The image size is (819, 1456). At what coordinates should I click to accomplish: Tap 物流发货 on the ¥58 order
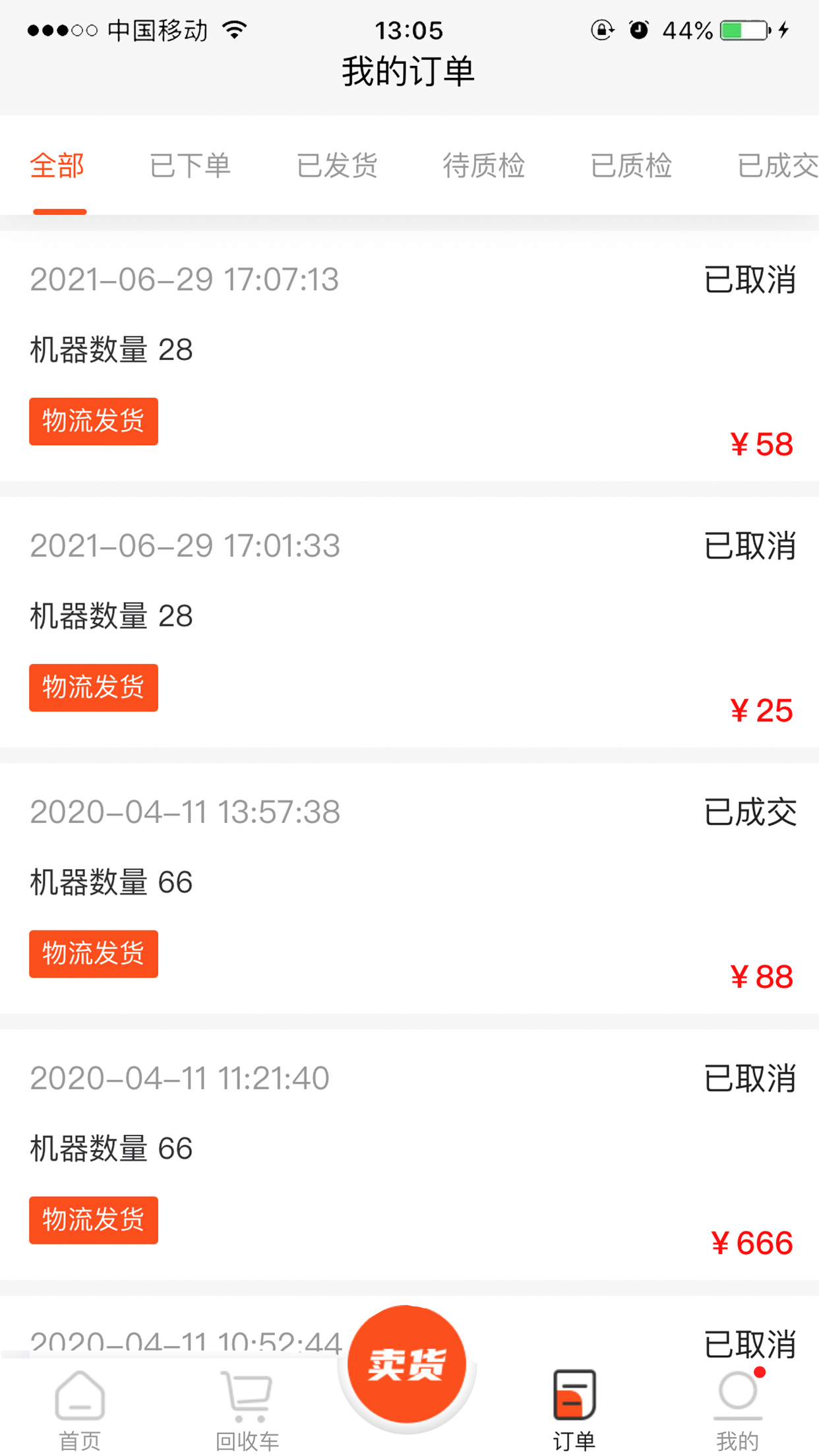click(94, 421)
